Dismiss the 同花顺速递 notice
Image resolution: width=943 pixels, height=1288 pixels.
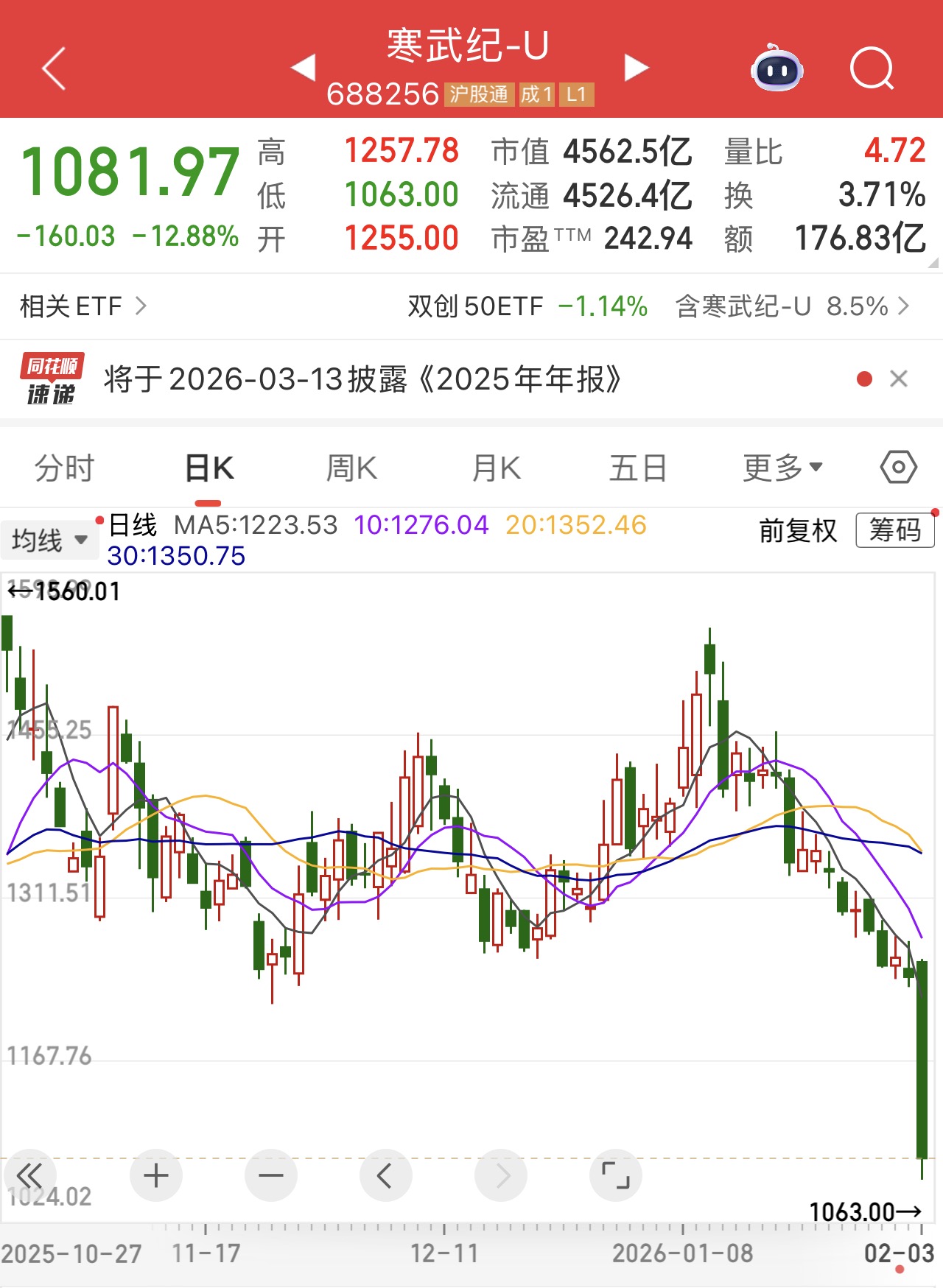click(898, 379)
